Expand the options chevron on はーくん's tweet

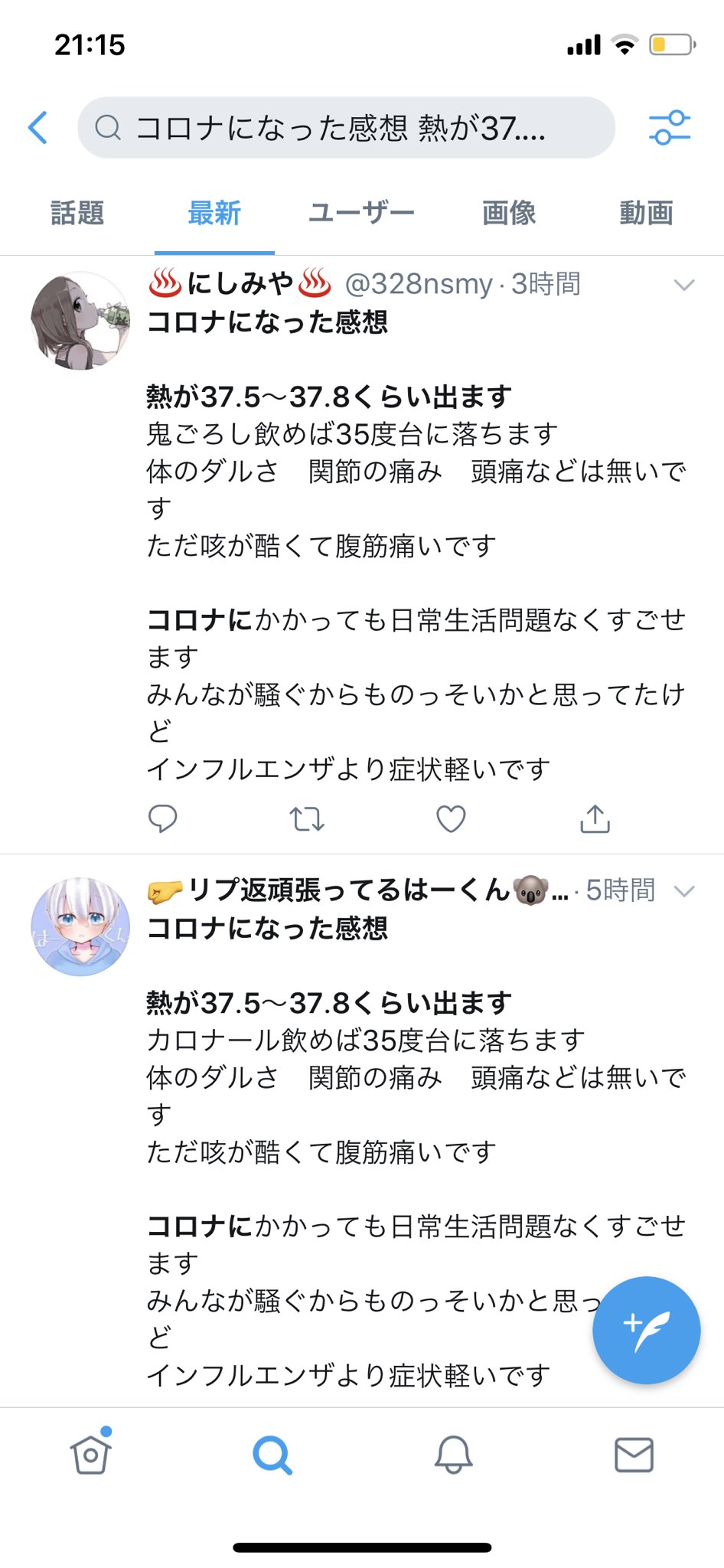click(683, 891)
